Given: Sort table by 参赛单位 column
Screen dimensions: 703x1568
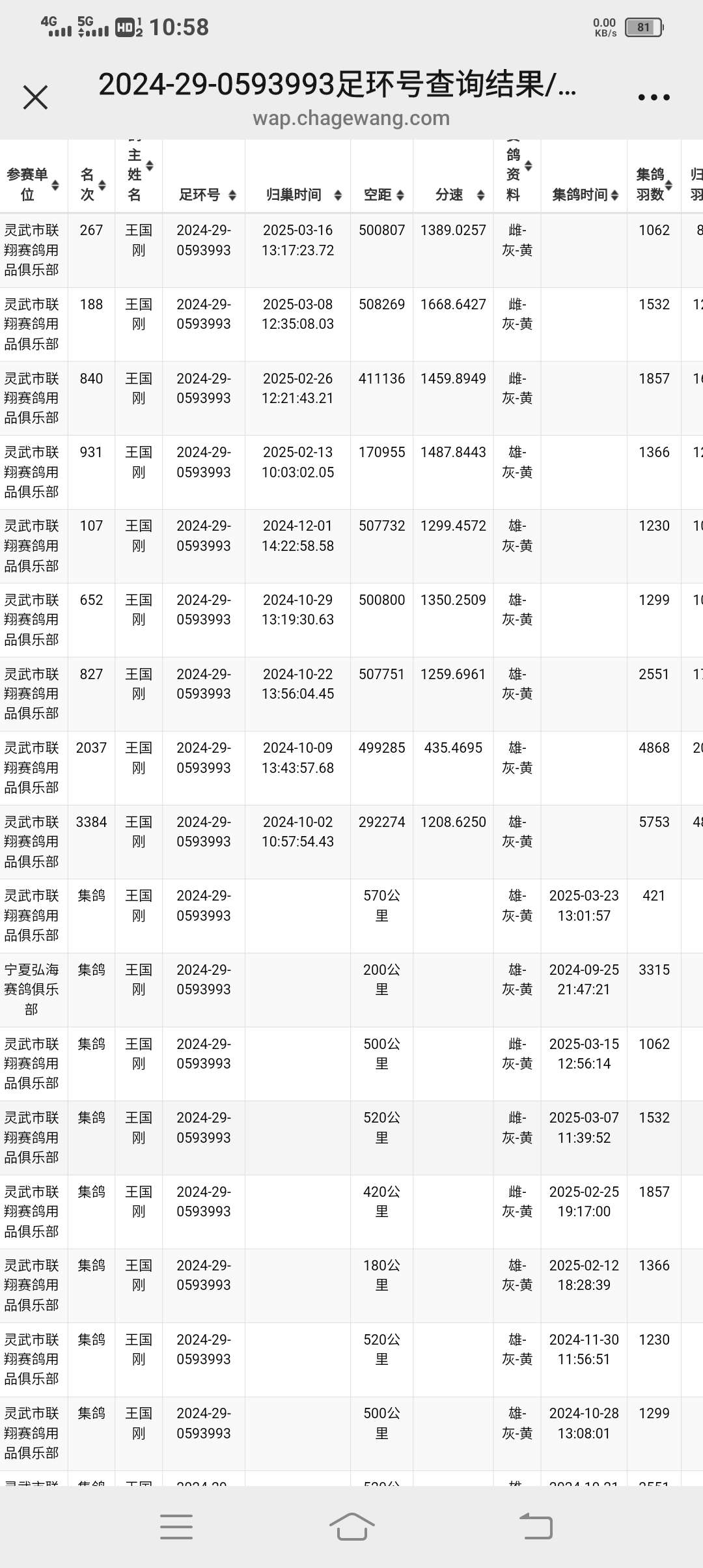Looking at the screenshot, I should click(x=33, y=184).
